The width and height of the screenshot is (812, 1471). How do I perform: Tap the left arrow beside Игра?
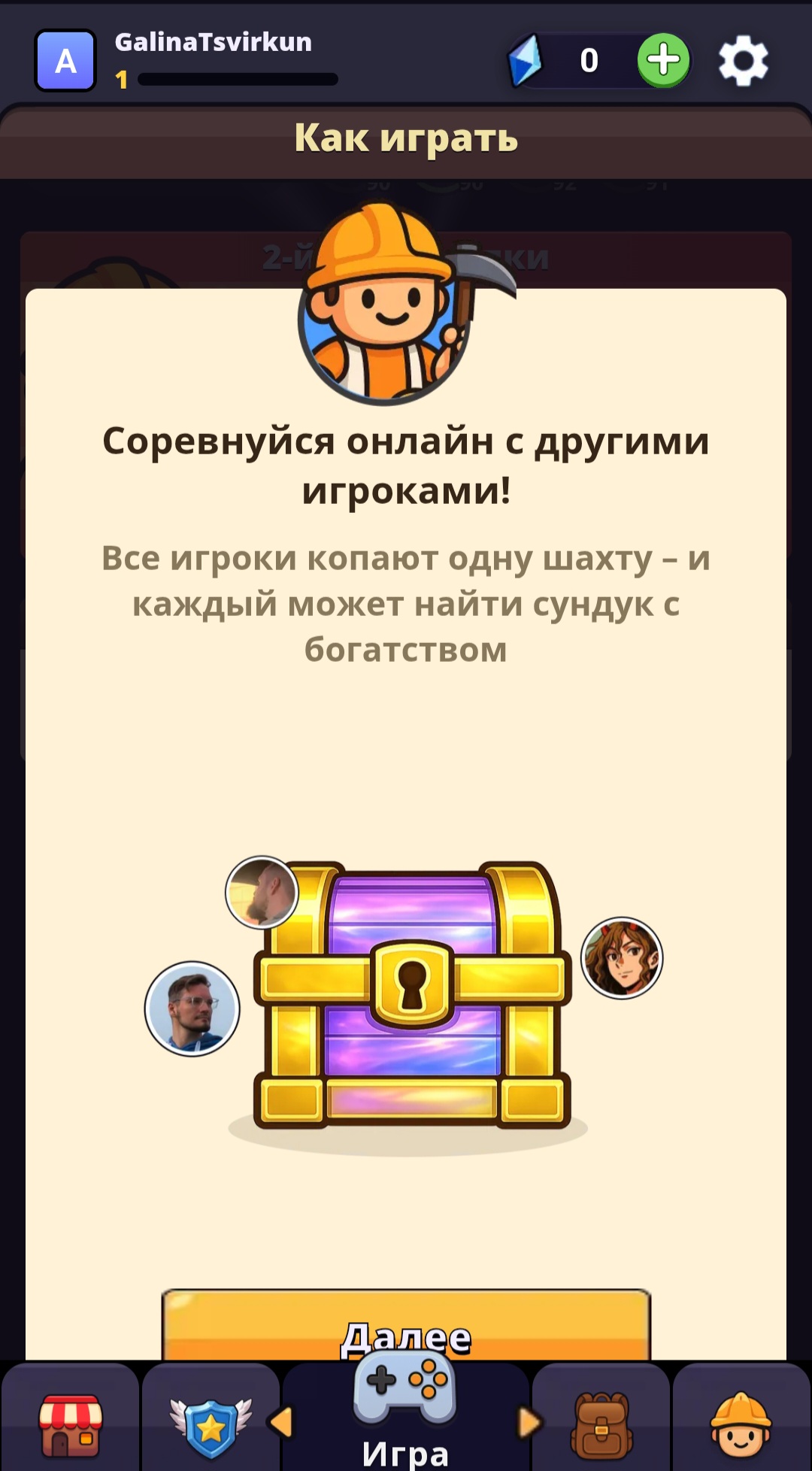click(281, 1422)
